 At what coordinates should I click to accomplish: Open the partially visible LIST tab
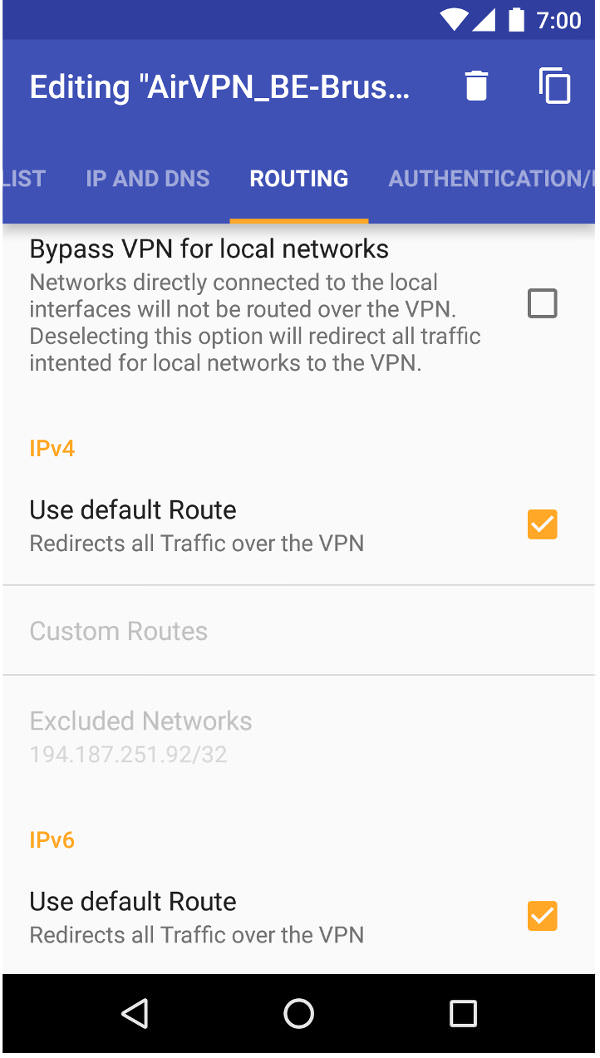(x=24, y=179)
